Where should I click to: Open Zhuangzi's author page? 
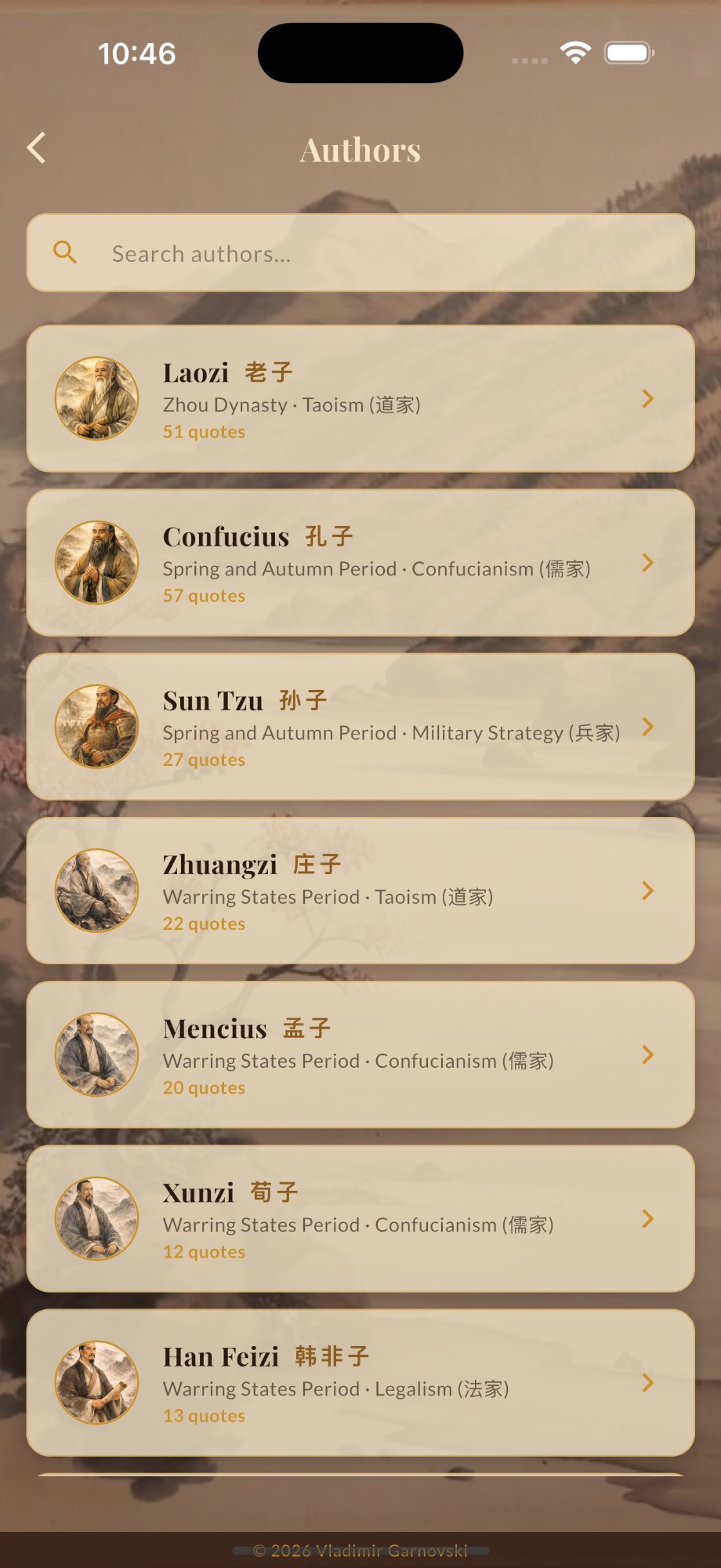click(x=360, y=891)
